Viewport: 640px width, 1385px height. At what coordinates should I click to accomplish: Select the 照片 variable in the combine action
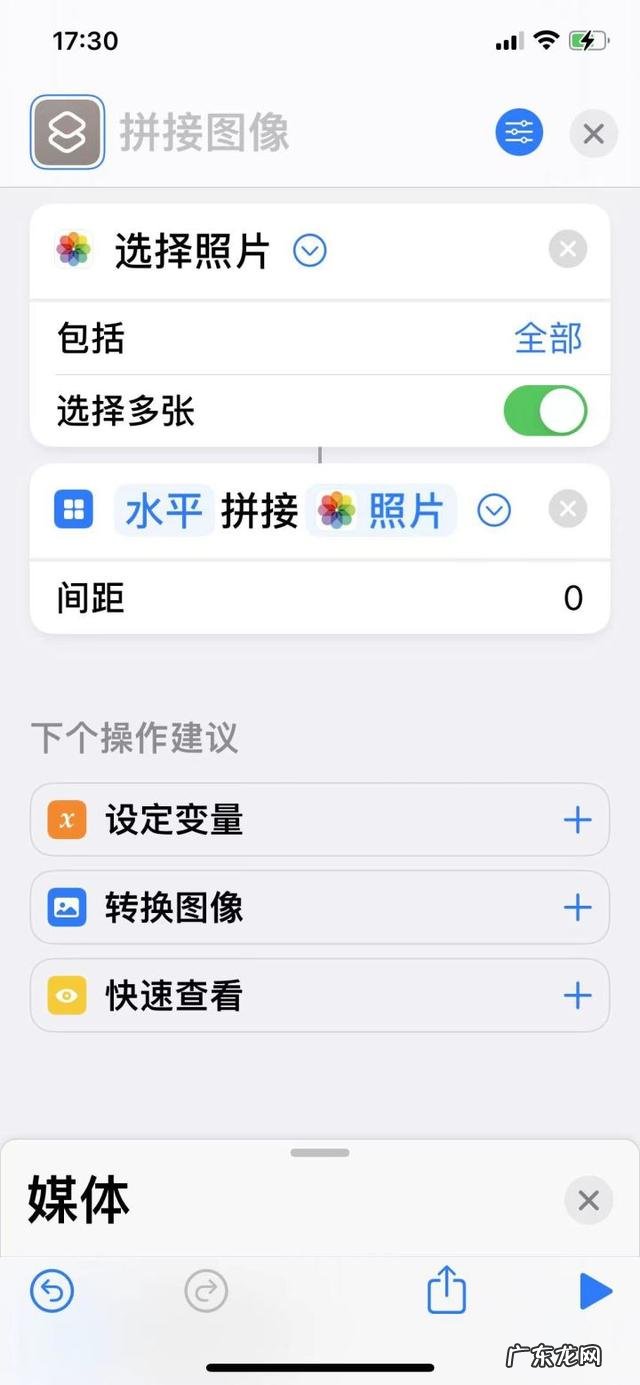[383, 511]
